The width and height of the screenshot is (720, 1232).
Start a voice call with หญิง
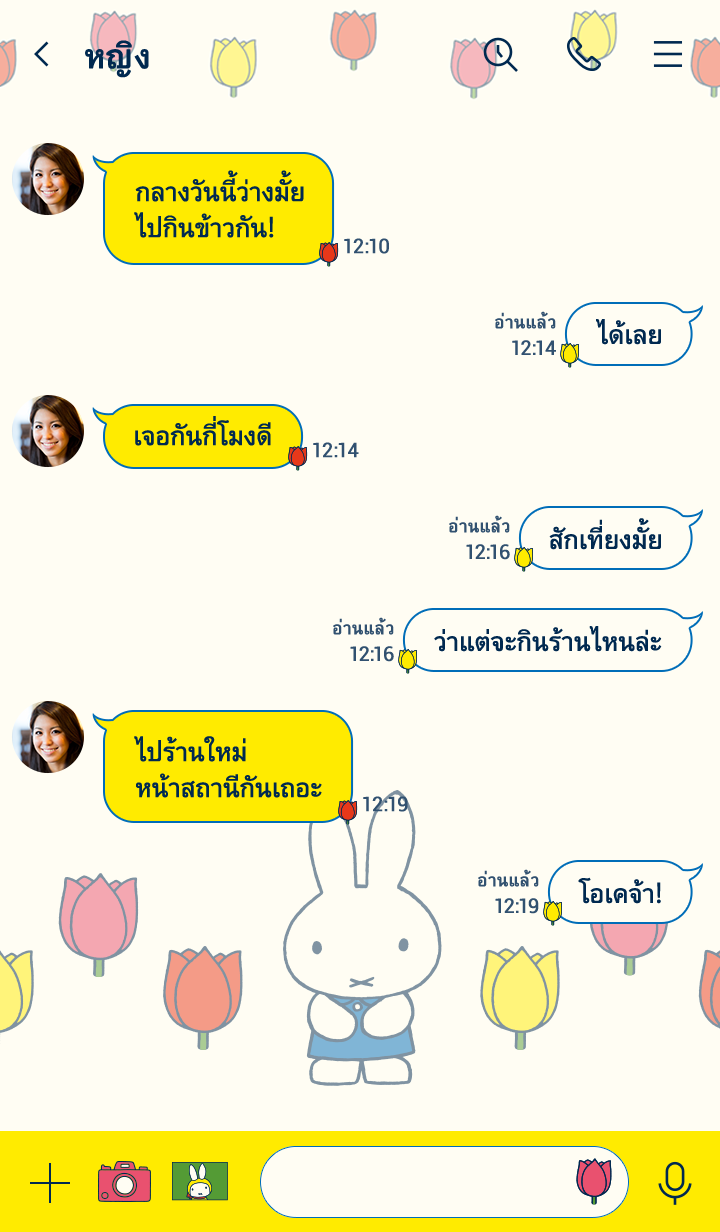584,54
